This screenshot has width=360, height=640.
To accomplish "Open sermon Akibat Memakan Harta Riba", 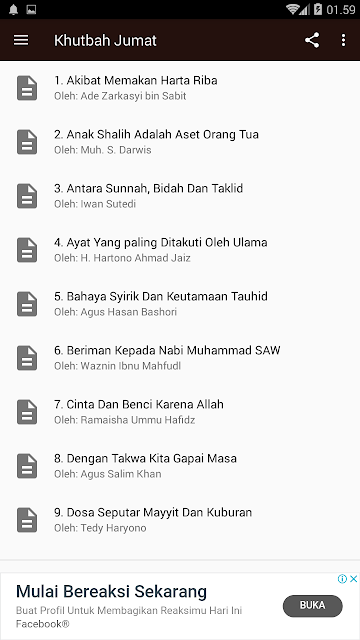I will click(180, 88).
